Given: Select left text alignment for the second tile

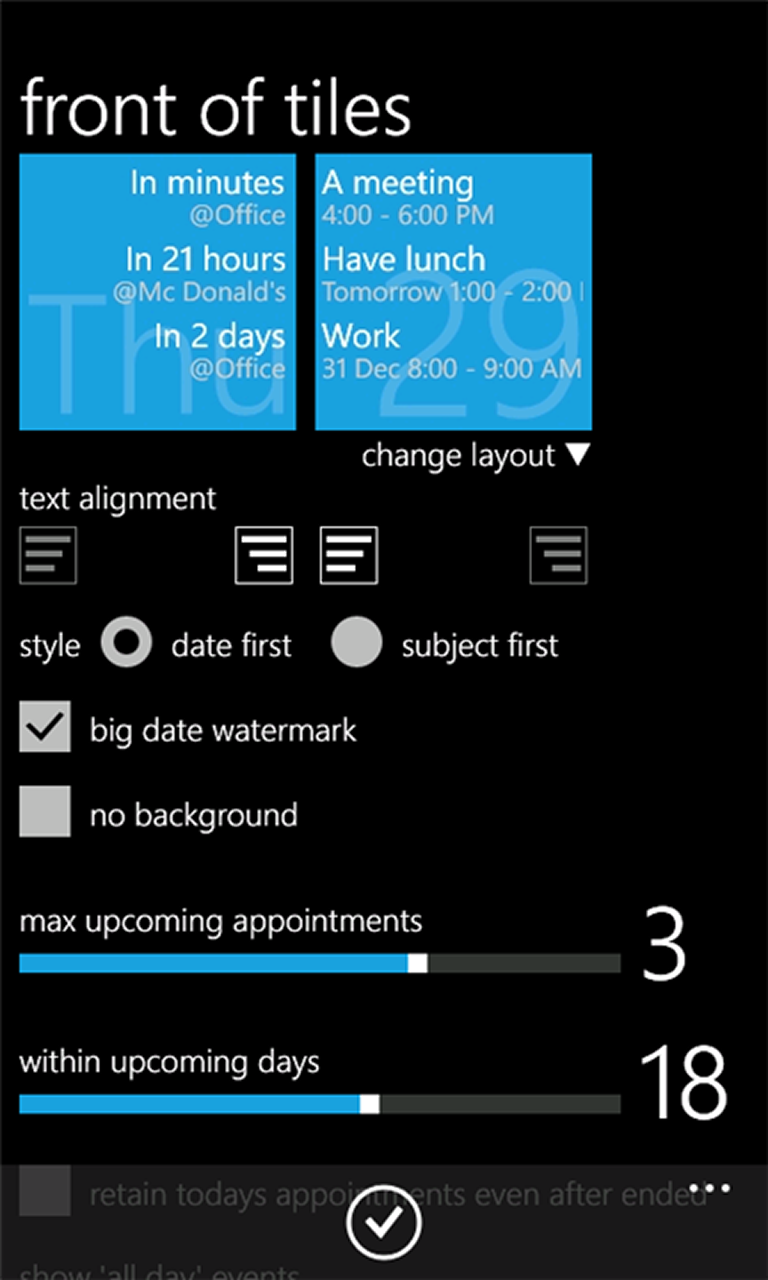Looking at the screenshot, I should (349, 555).
